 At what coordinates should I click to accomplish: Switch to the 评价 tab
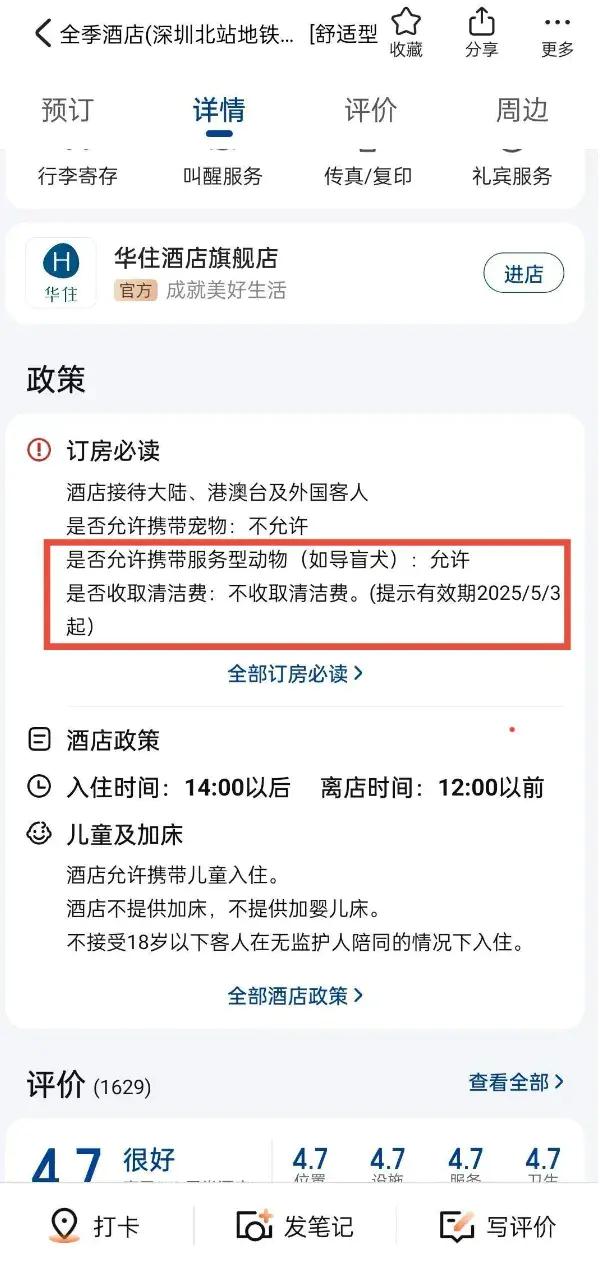tap(370, 109)
